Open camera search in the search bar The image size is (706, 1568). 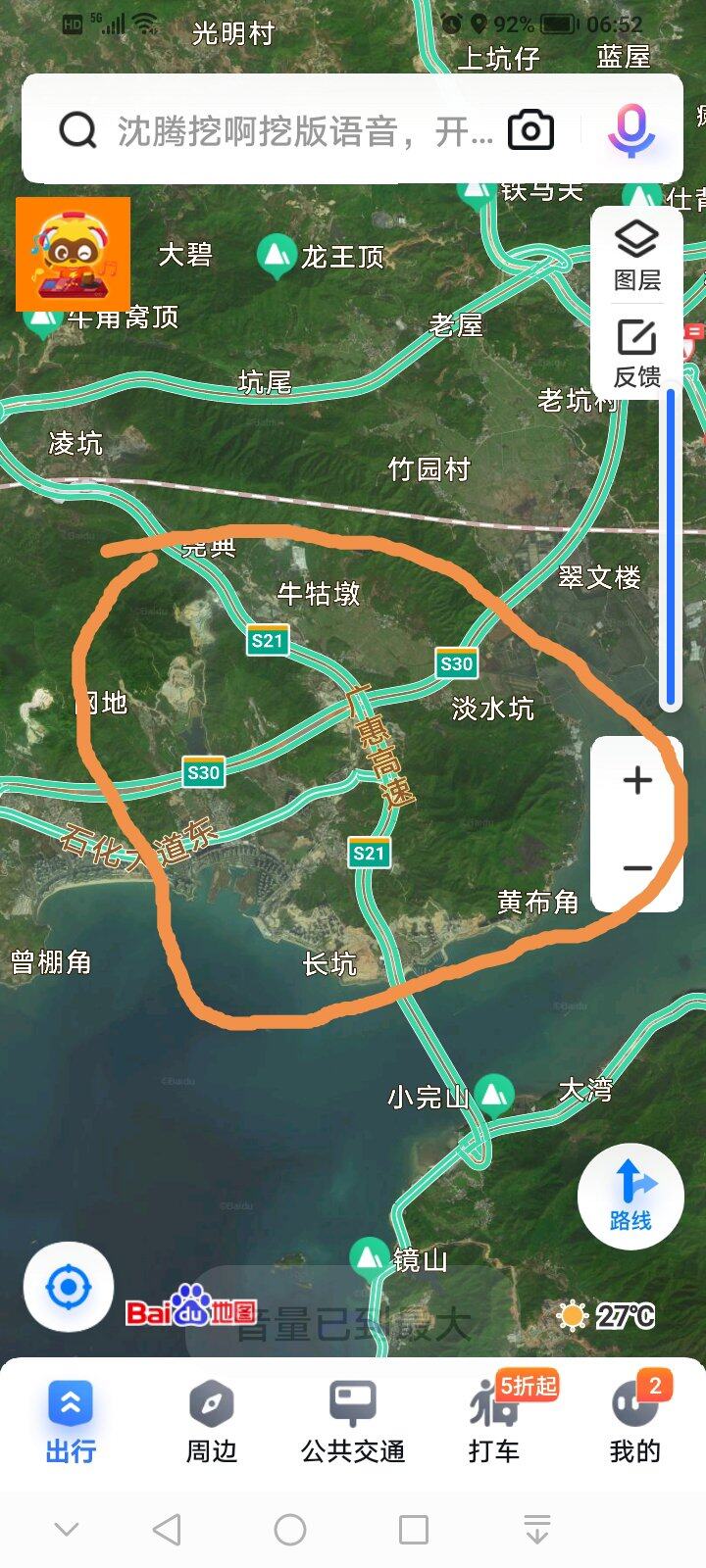tap(530, 130)
